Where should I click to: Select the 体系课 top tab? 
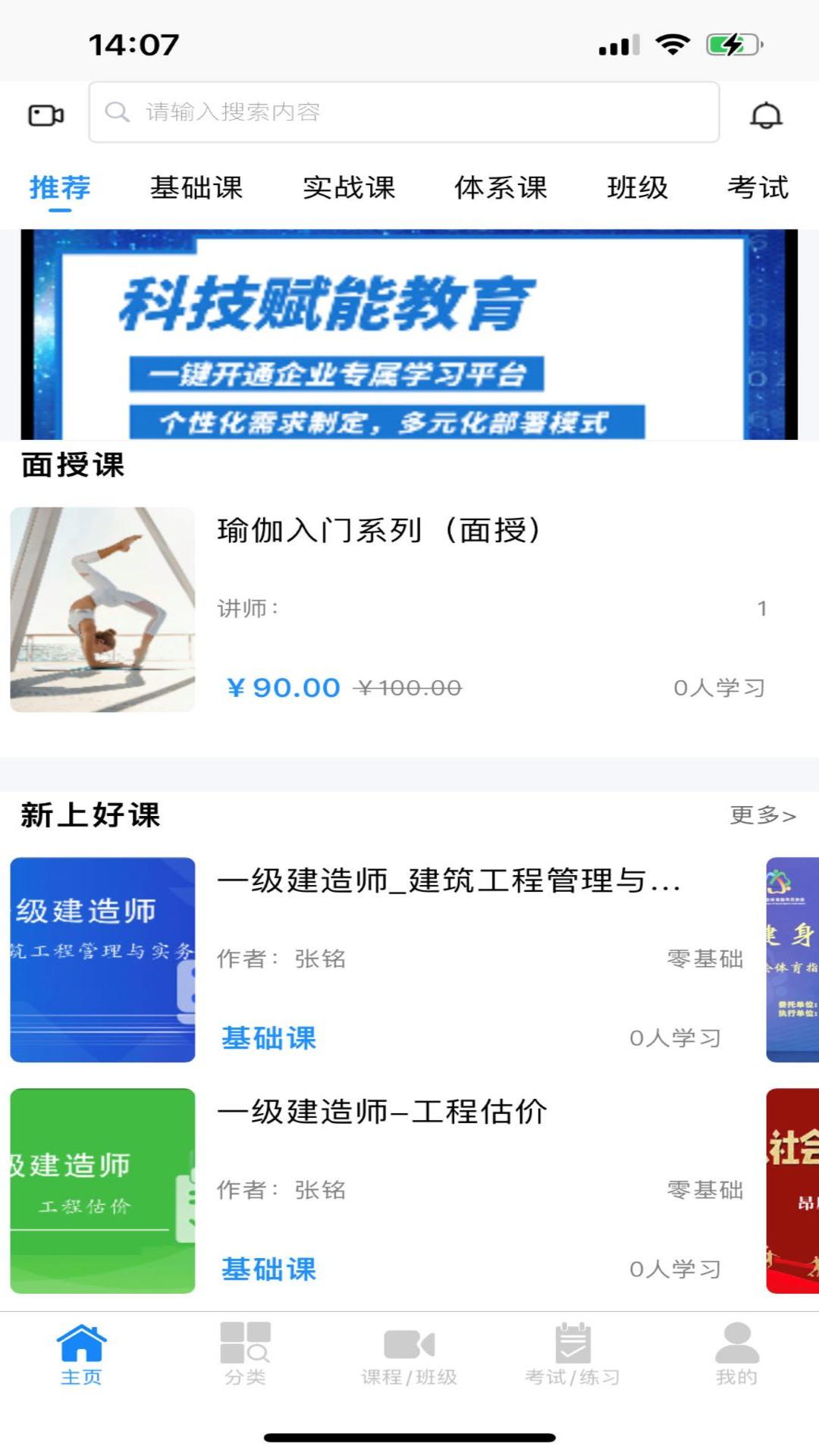500,187
